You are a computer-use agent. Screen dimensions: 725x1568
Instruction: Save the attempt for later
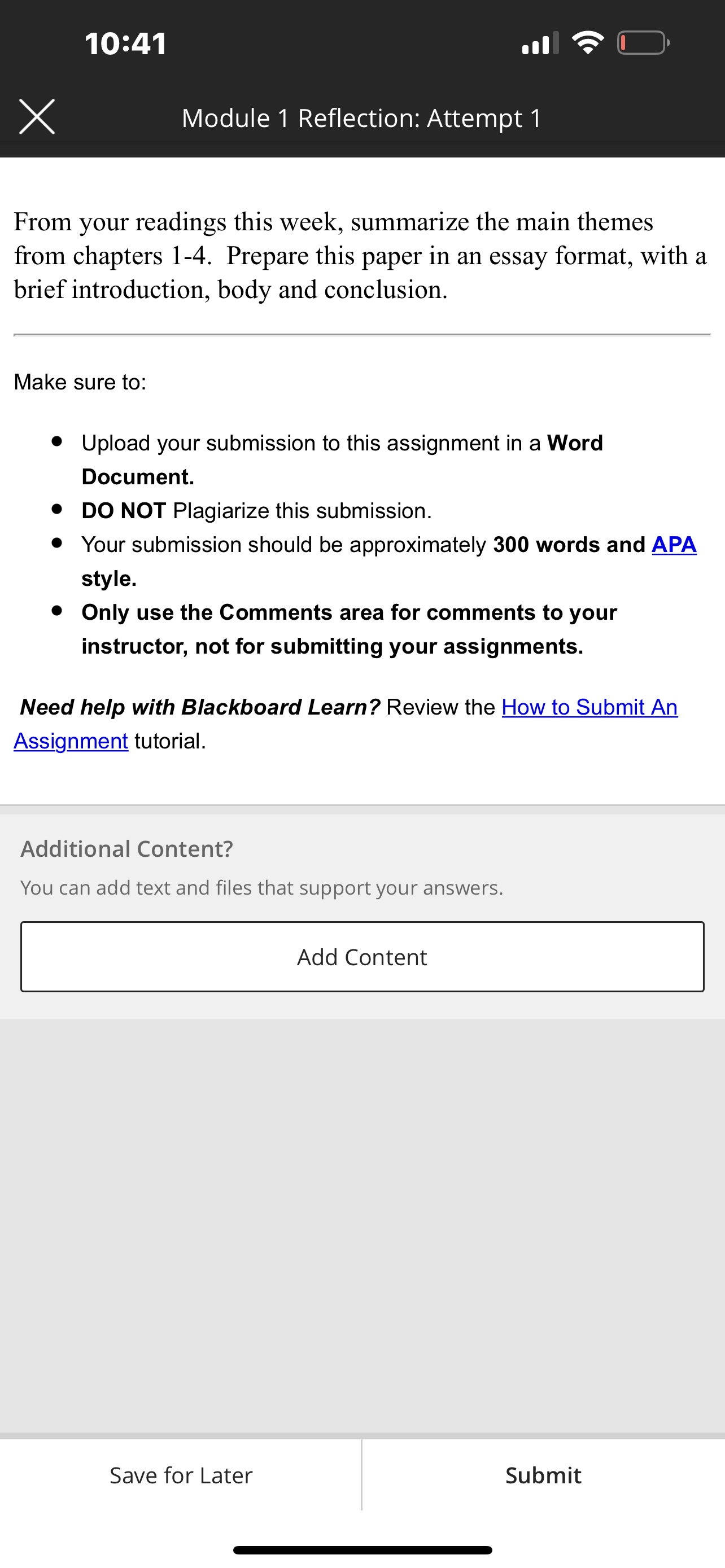tap(181, 1475)
